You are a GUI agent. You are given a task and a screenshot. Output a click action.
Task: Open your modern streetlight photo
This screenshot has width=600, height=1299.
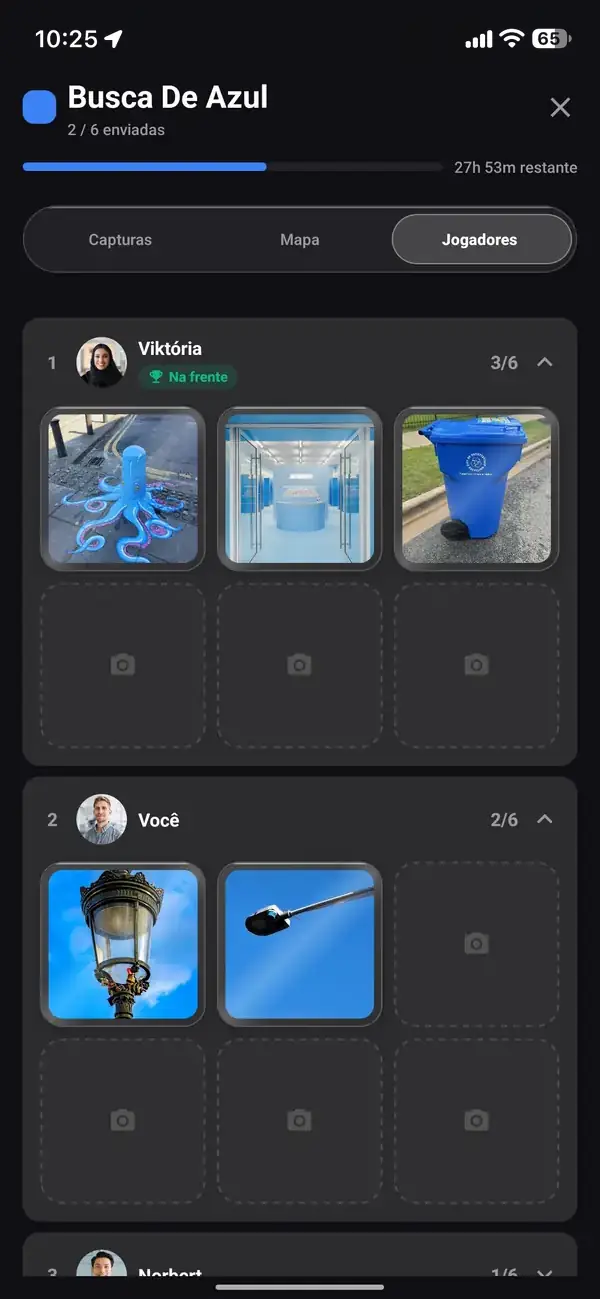click(x=300, y=944)
